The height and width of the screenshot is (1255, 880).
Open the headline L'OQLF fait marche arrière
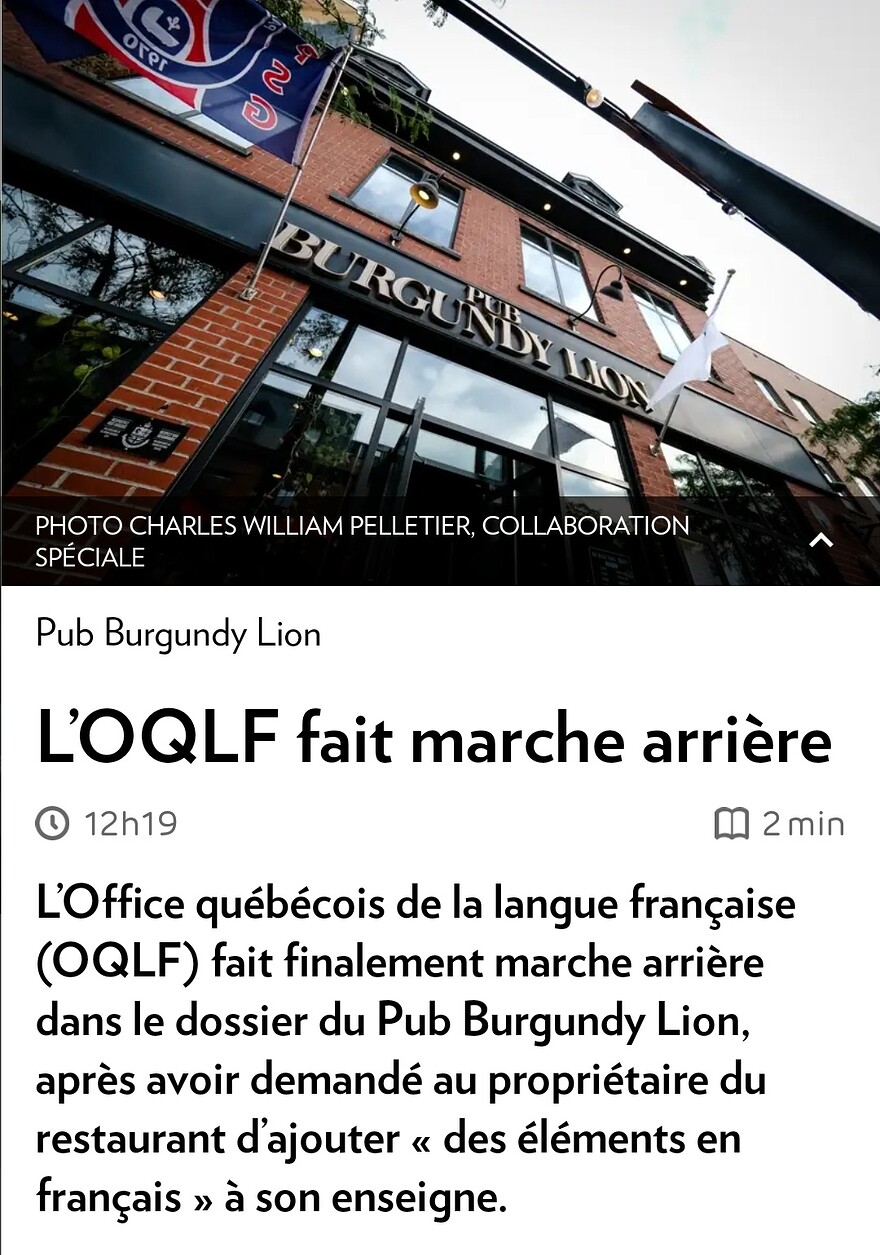click(x=435, y=740)
